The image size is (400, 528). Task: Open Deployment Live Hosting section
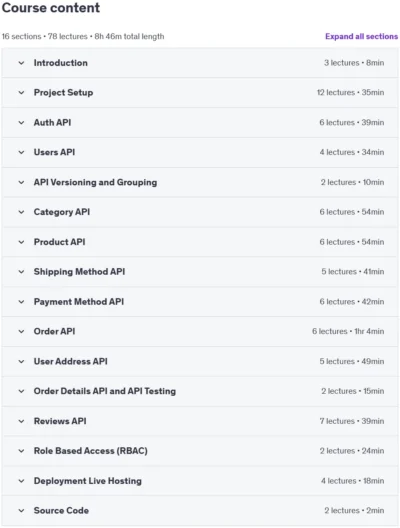click(x=200, y=481)
